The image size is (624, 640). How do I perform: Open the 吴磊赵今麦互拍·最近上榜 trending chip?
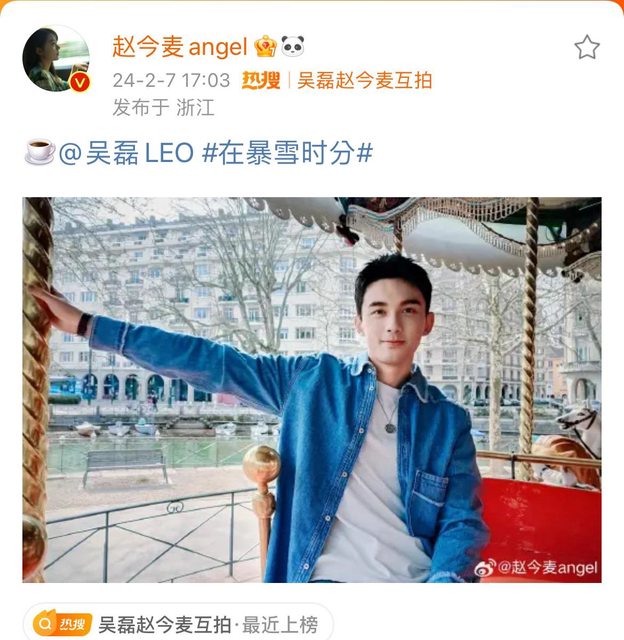172,625
